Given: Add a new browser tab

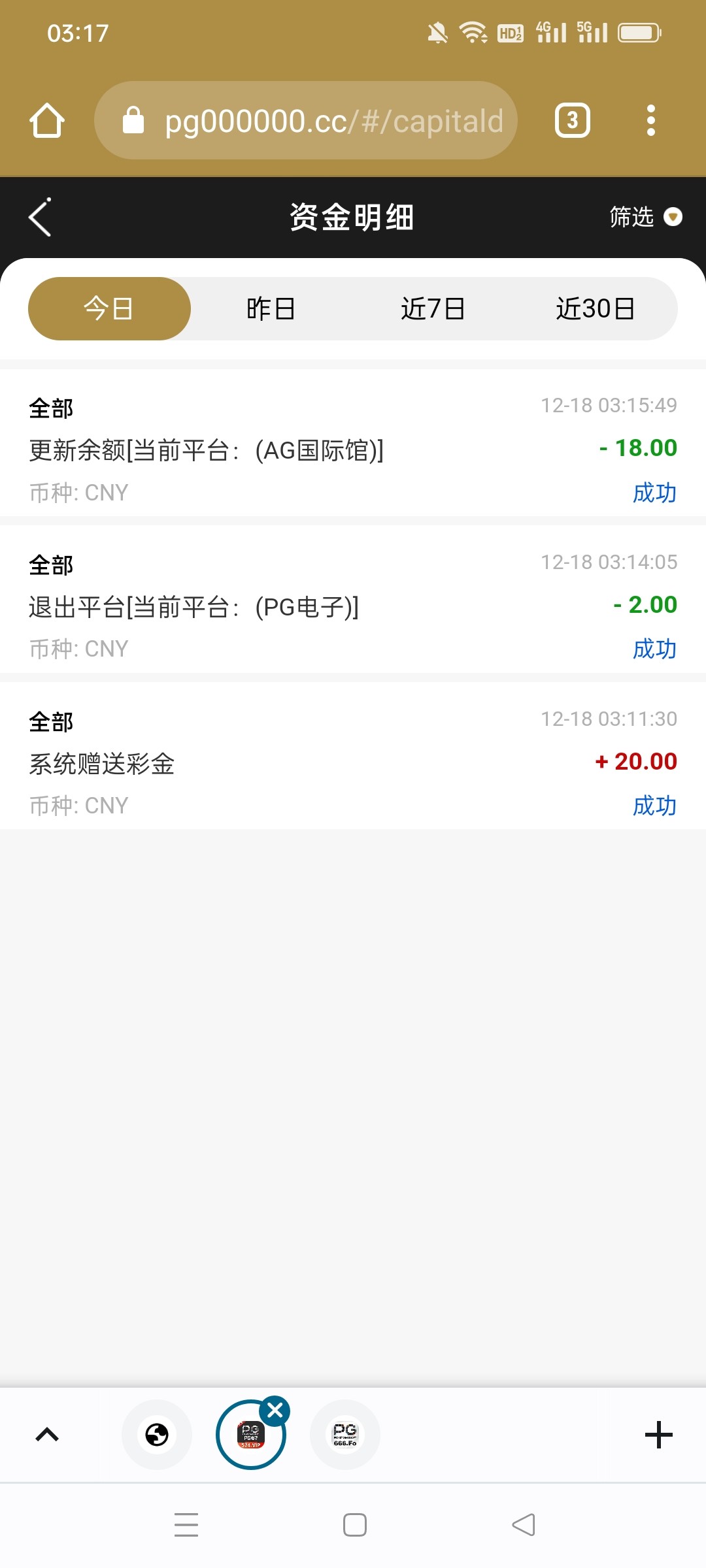Looking at the screenshot, I should pos(658,1435).
